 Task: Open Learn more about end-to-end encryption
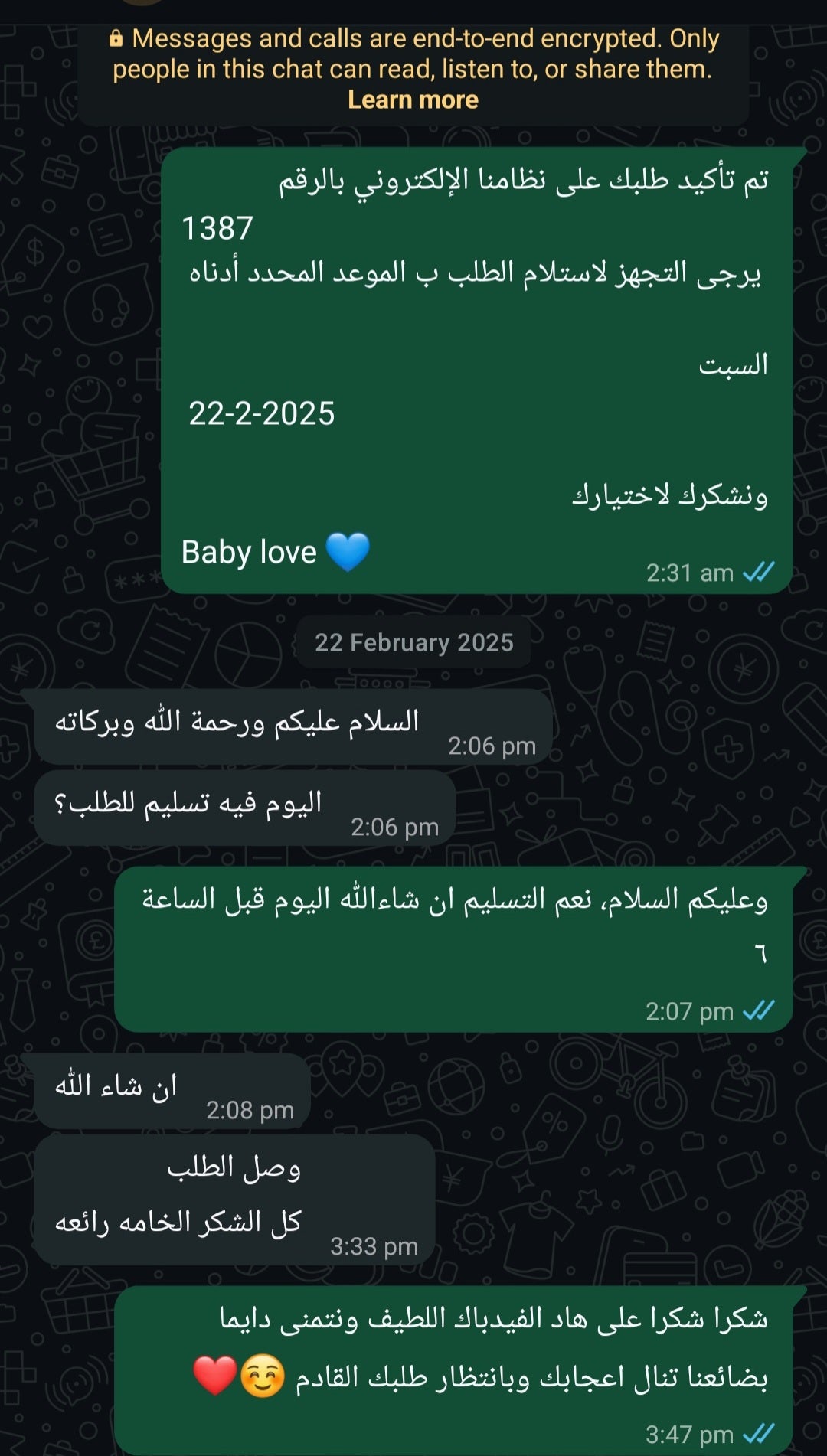click(x=413, y=100)
